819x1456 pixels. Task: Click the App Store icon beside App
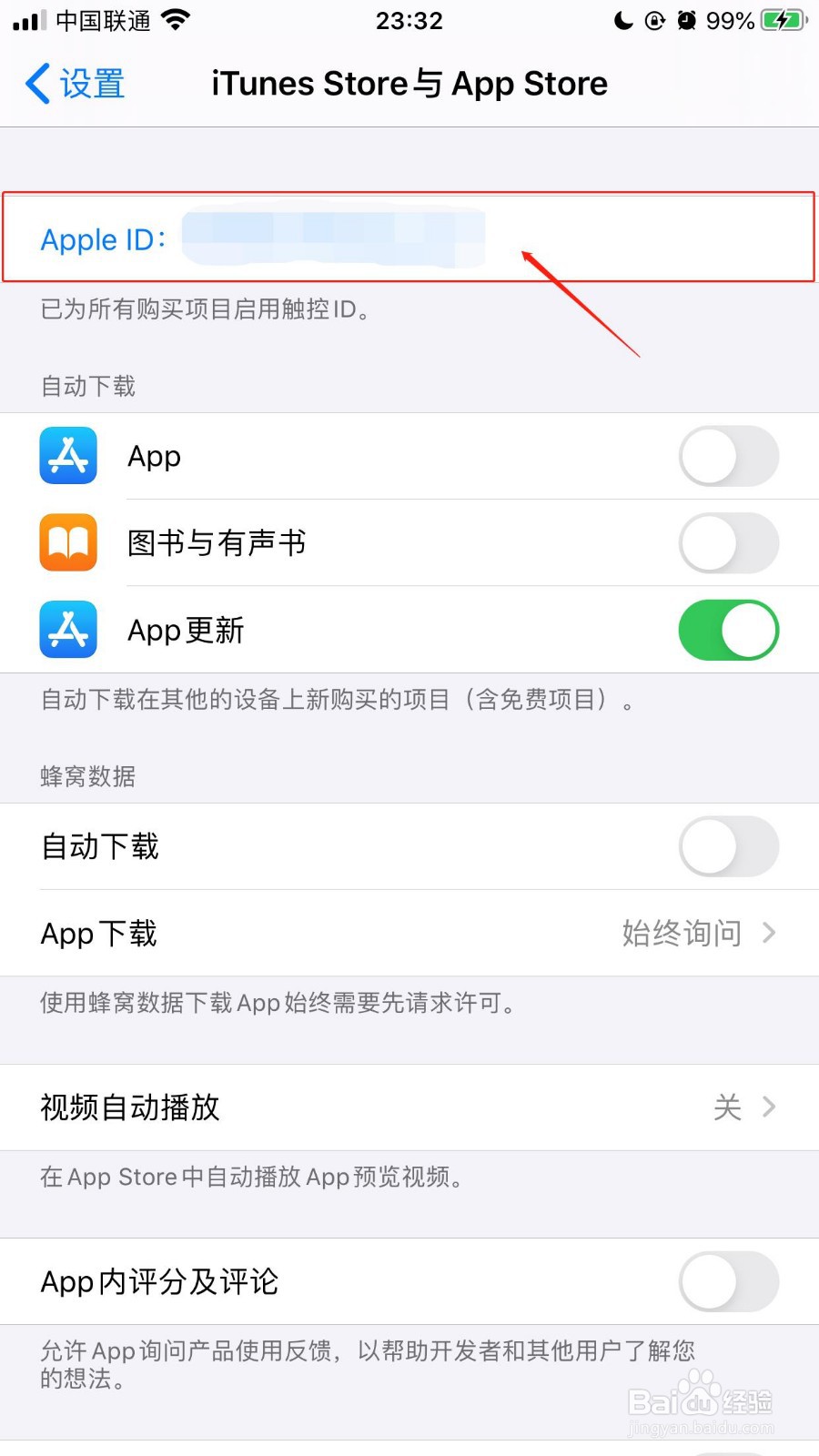(x=67, y=456)
